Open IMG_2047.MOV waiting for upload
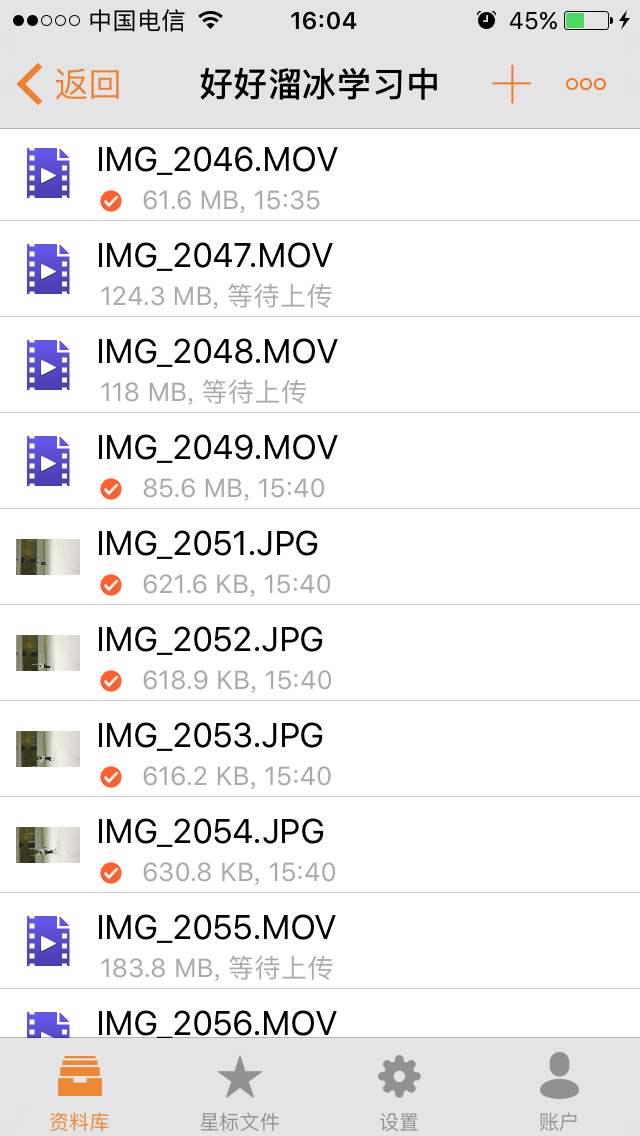 (x=320, y=269)
